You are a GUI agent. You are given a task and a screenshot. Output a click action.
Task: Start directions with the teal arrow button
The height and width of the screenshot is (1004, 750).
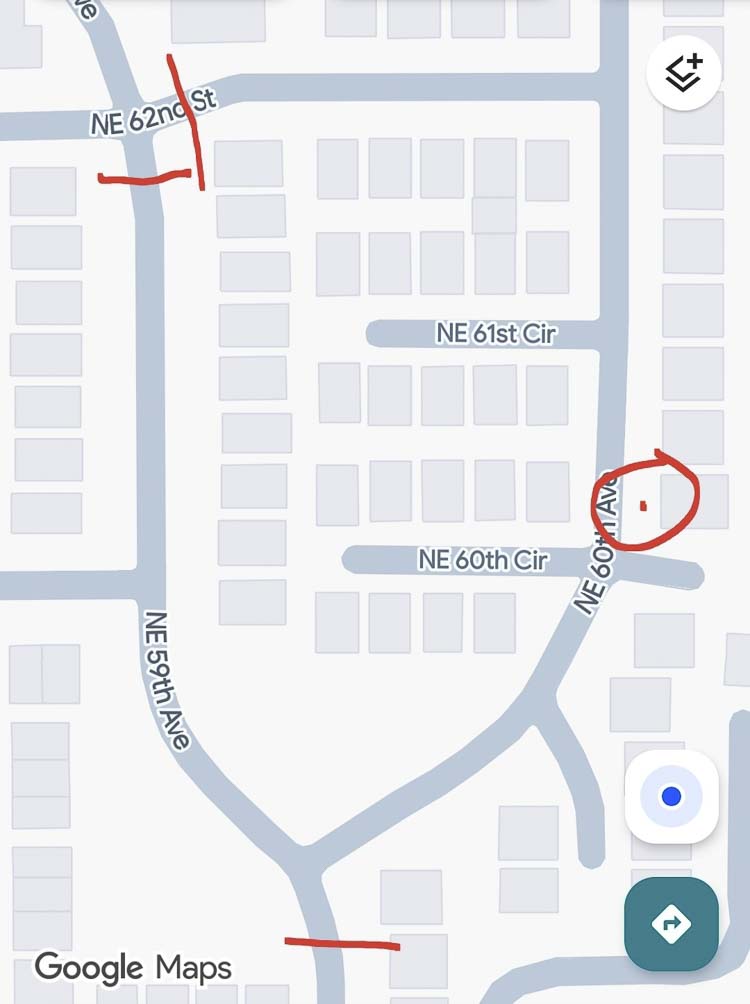pos(671,923)
